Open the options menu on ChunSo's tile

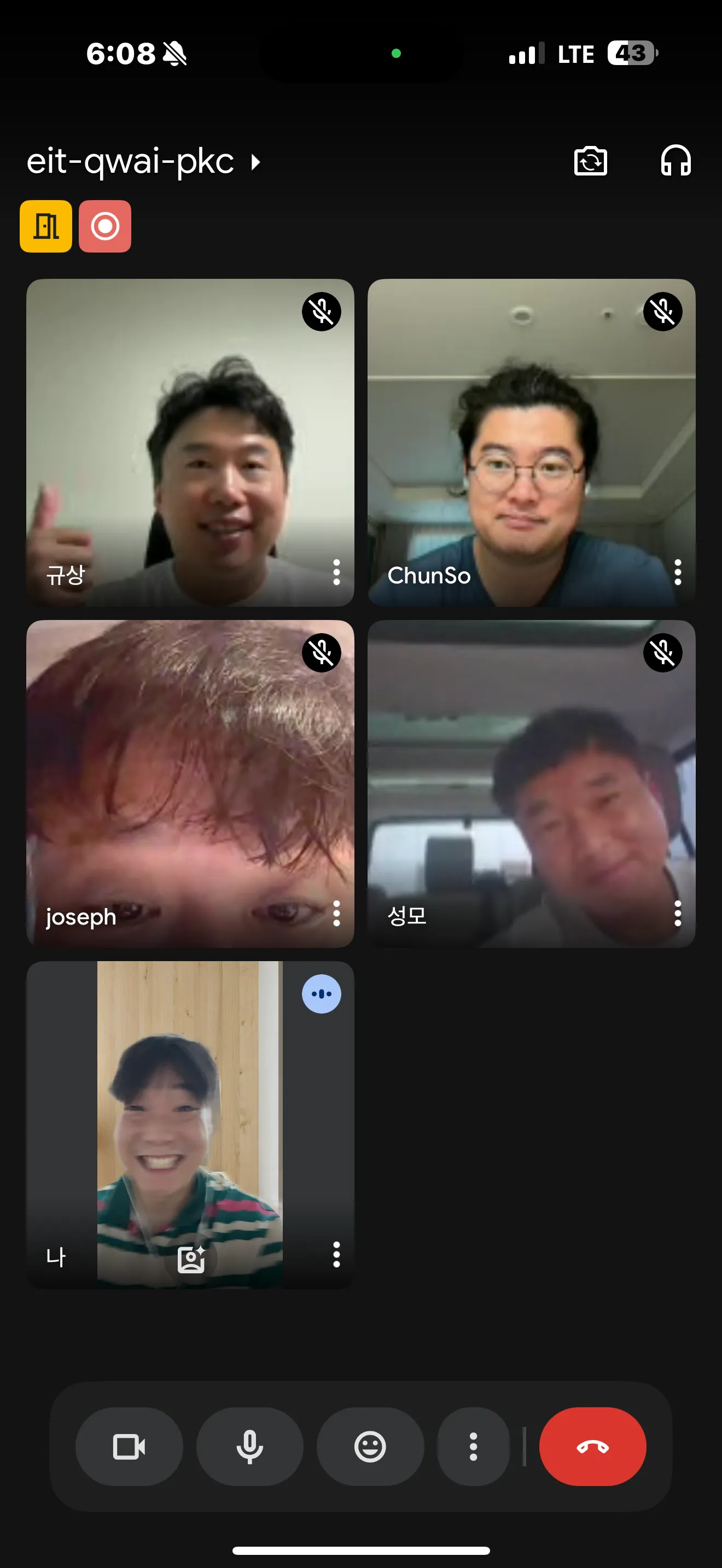677,572
